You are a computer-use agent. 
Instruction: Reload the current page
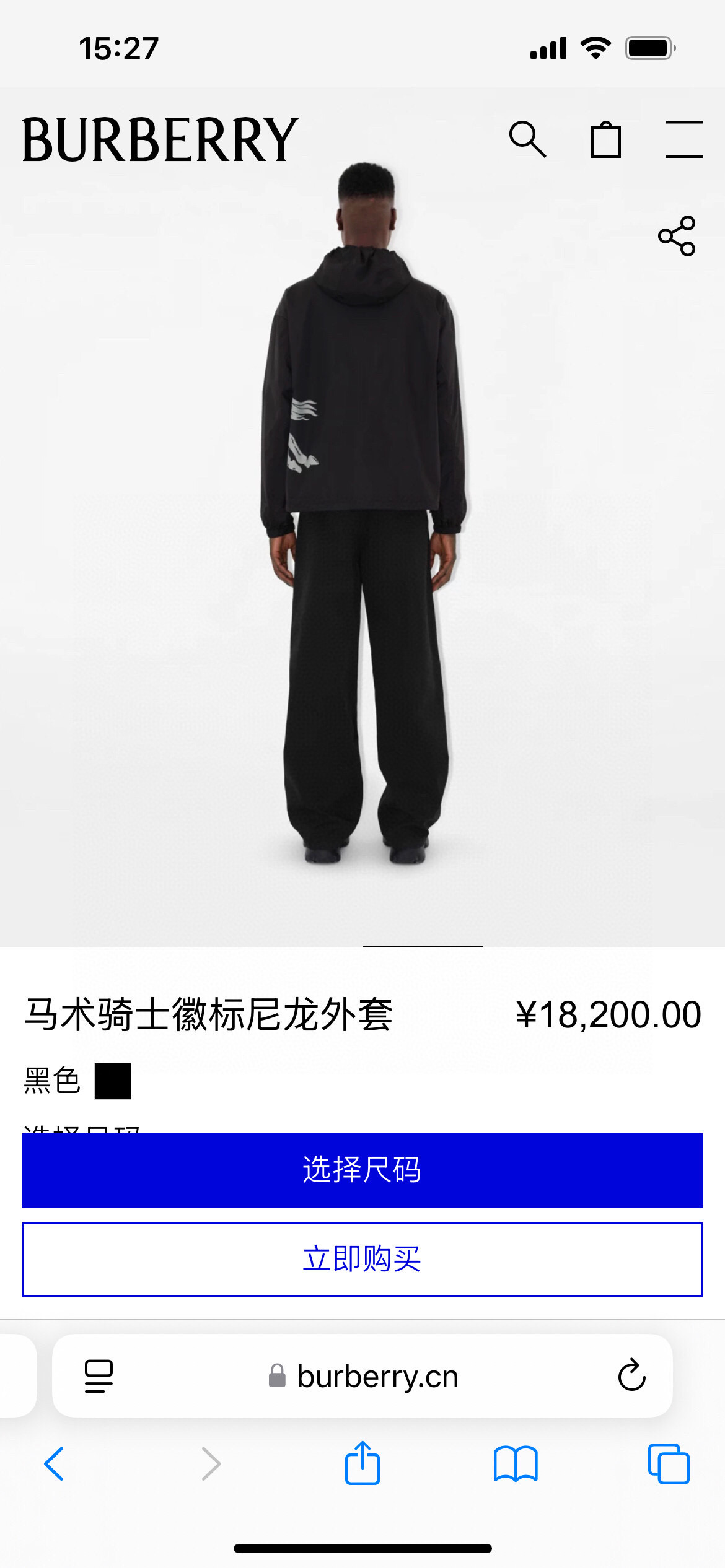(631, 1376)
